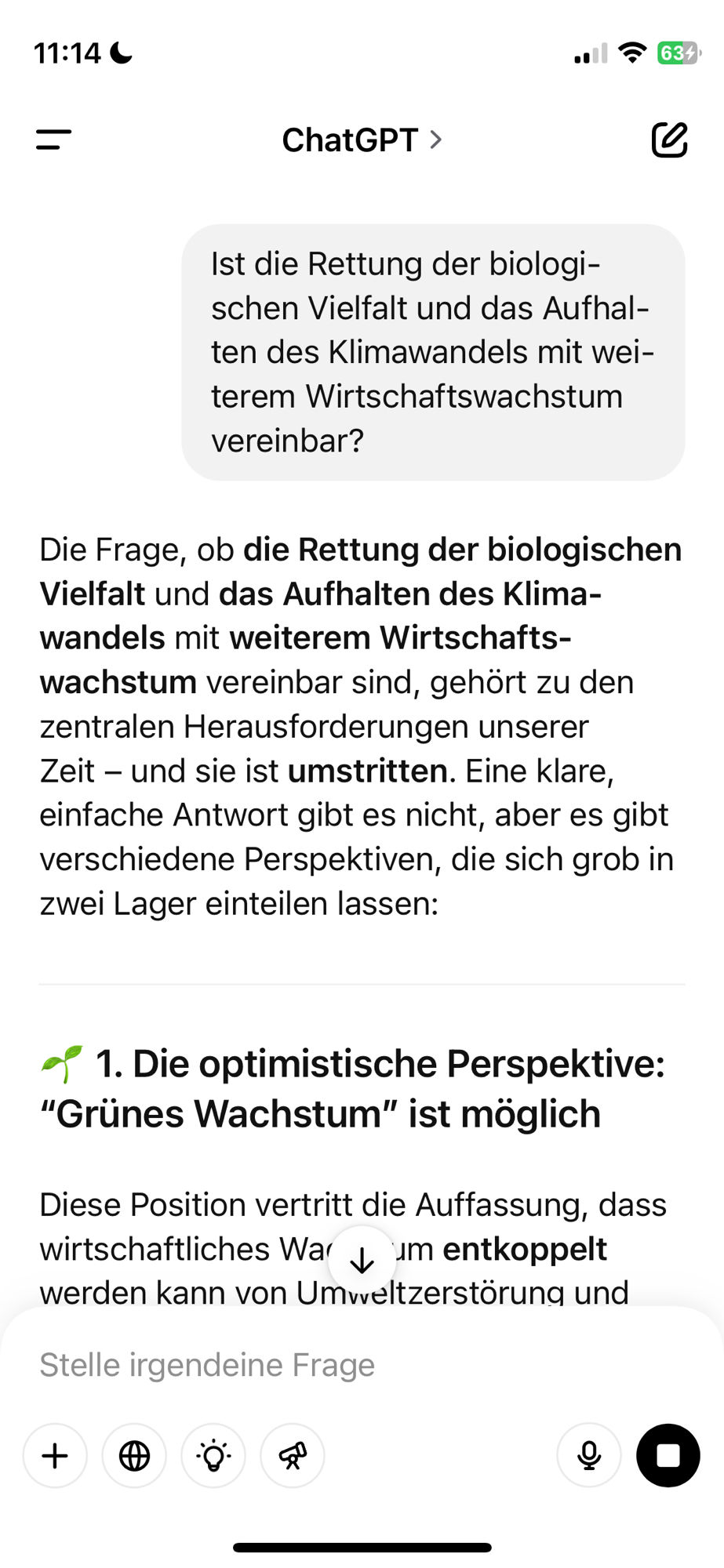
Task: Enable web search with the globe icon
Action: [134, 1456]
